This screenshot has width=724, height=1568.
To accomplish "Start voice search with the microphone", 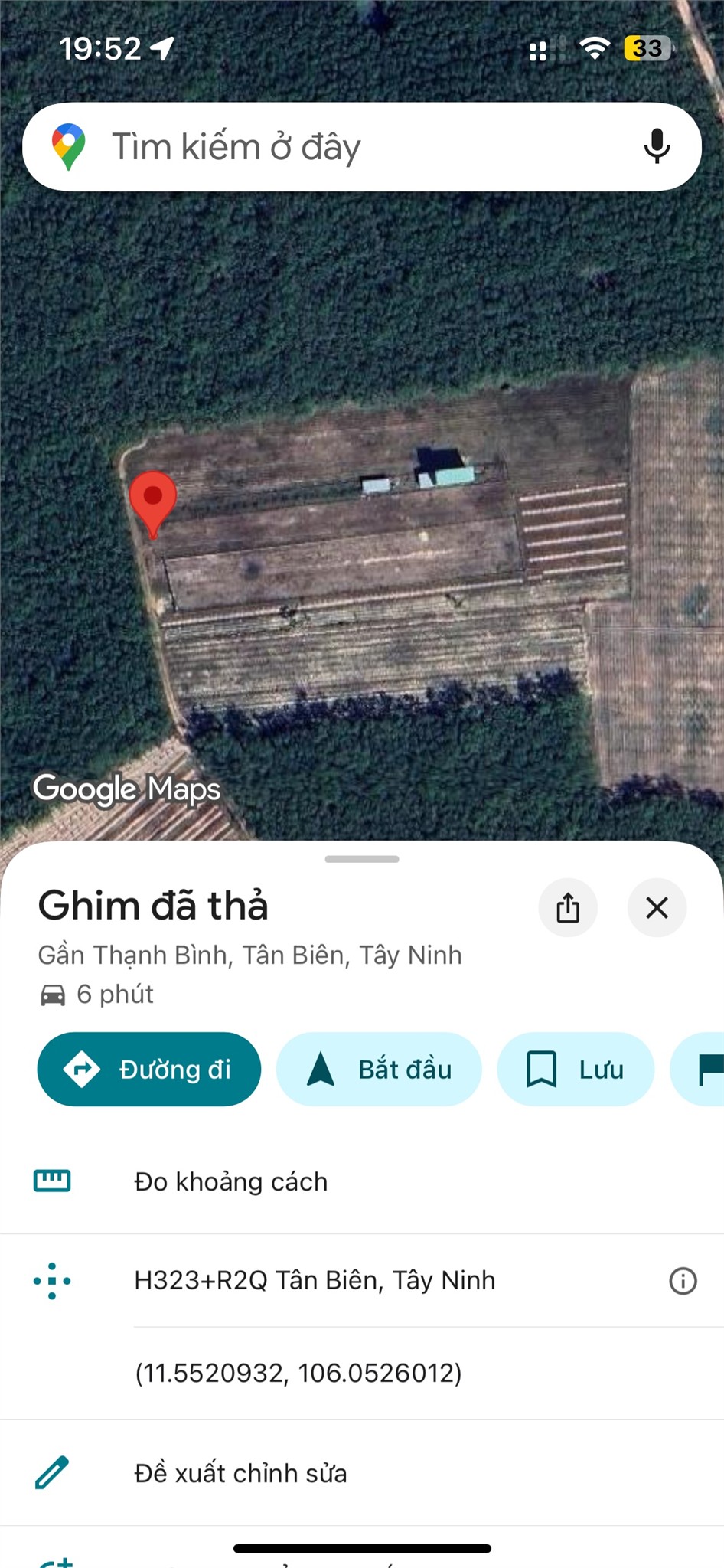I will tap(657, 146).
